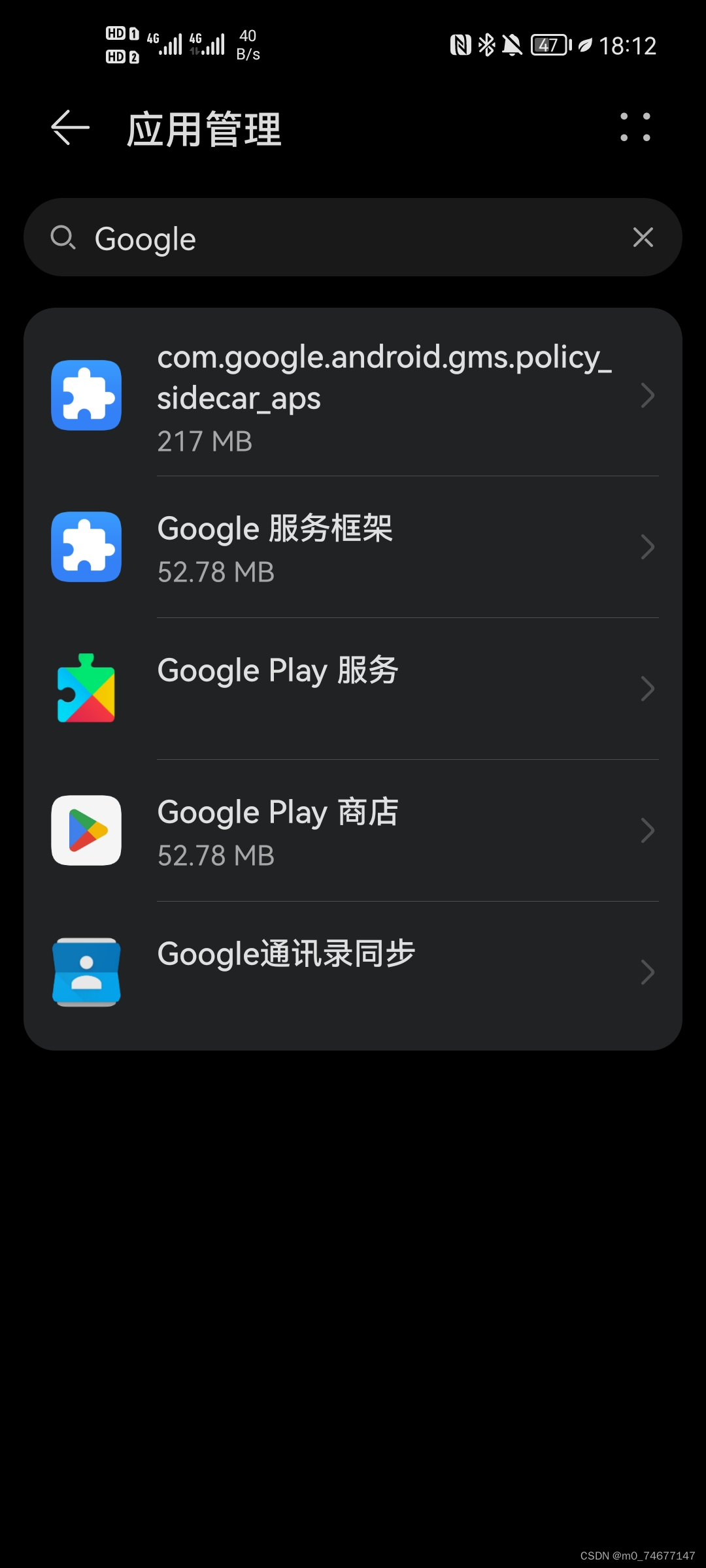Open Google通讯录同步 app settings
The image size is (706, 1568).
(353, 972)
